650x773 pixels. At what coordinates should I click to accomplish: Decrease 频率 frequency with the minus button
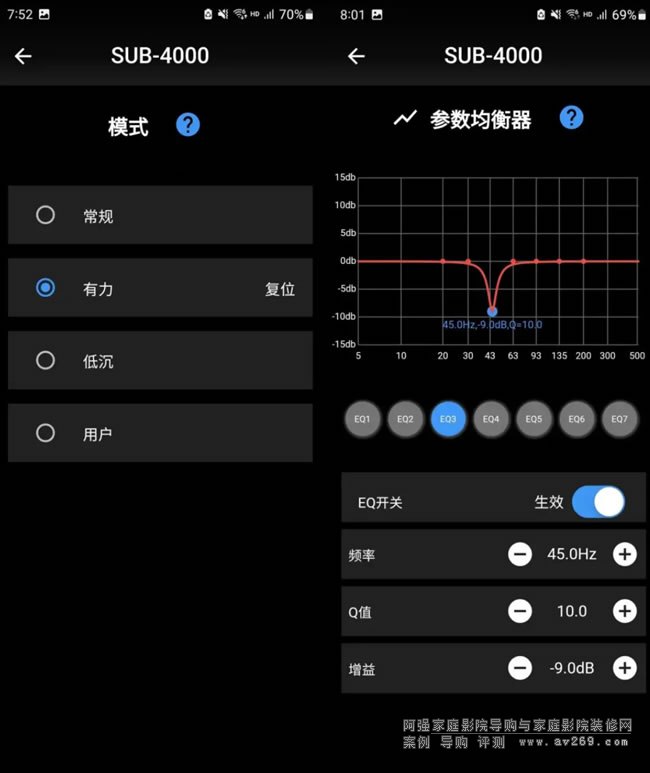click(520, 554)
